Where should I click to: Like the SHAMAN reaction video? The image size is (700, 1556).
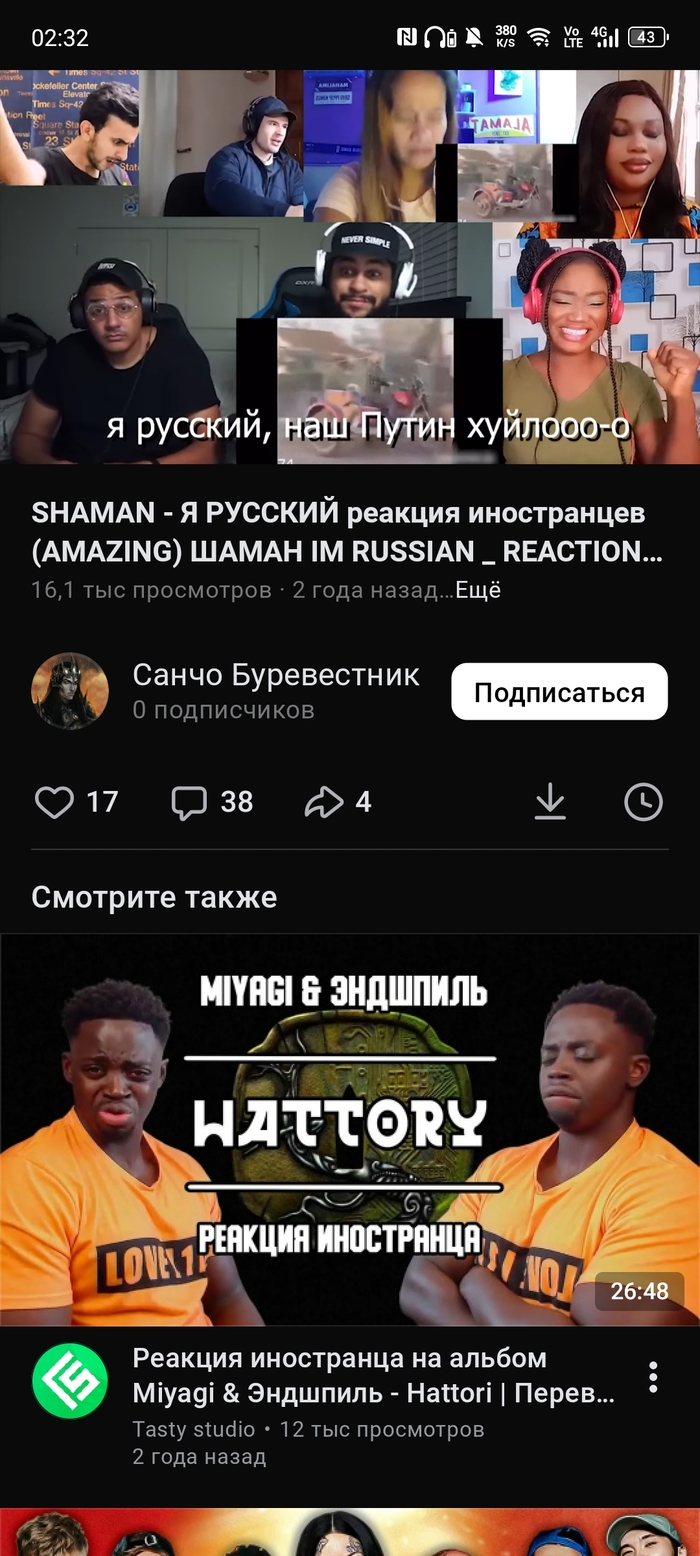tap(55, 802)
